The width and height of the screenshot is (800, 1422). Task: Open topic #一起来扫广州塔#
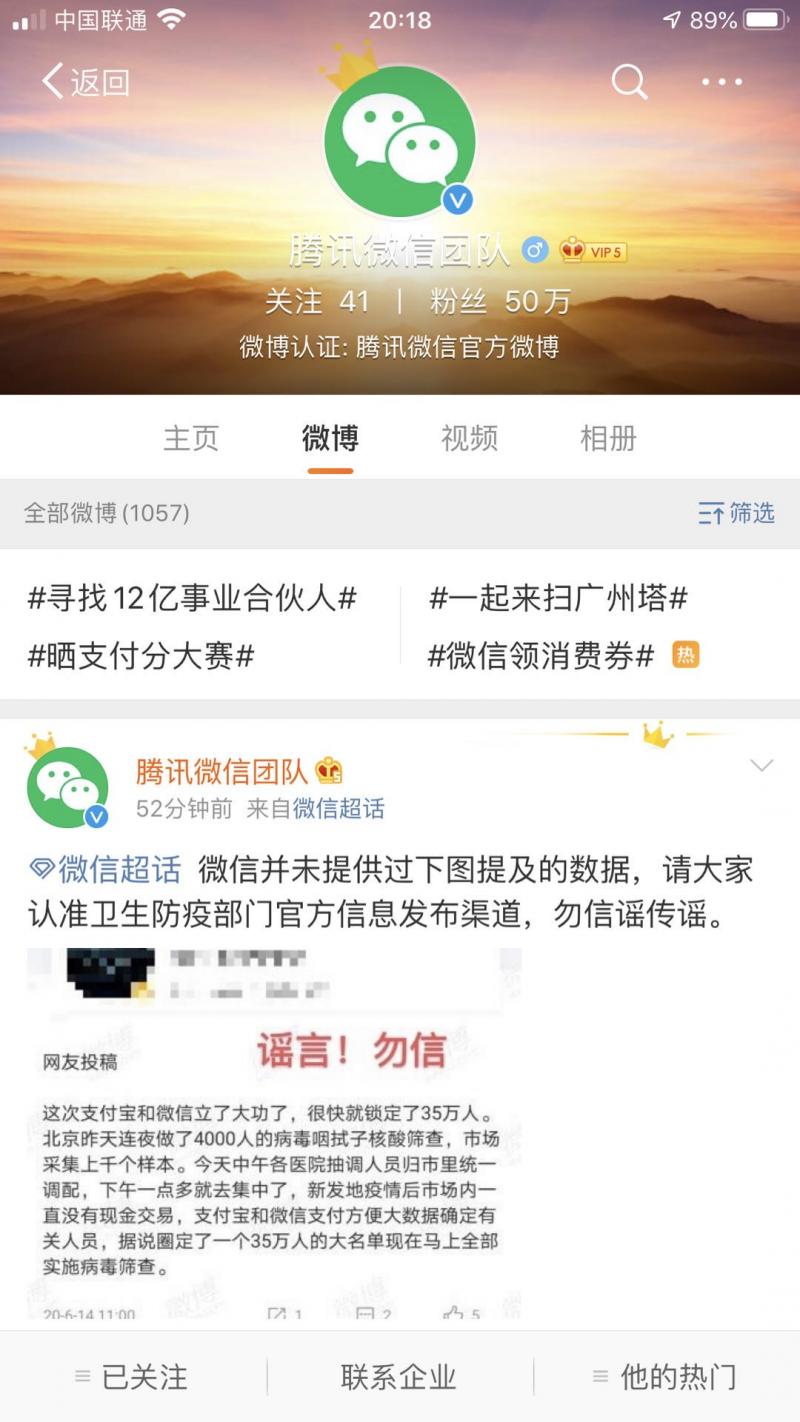pyautogui.click(x=558, y=599)
